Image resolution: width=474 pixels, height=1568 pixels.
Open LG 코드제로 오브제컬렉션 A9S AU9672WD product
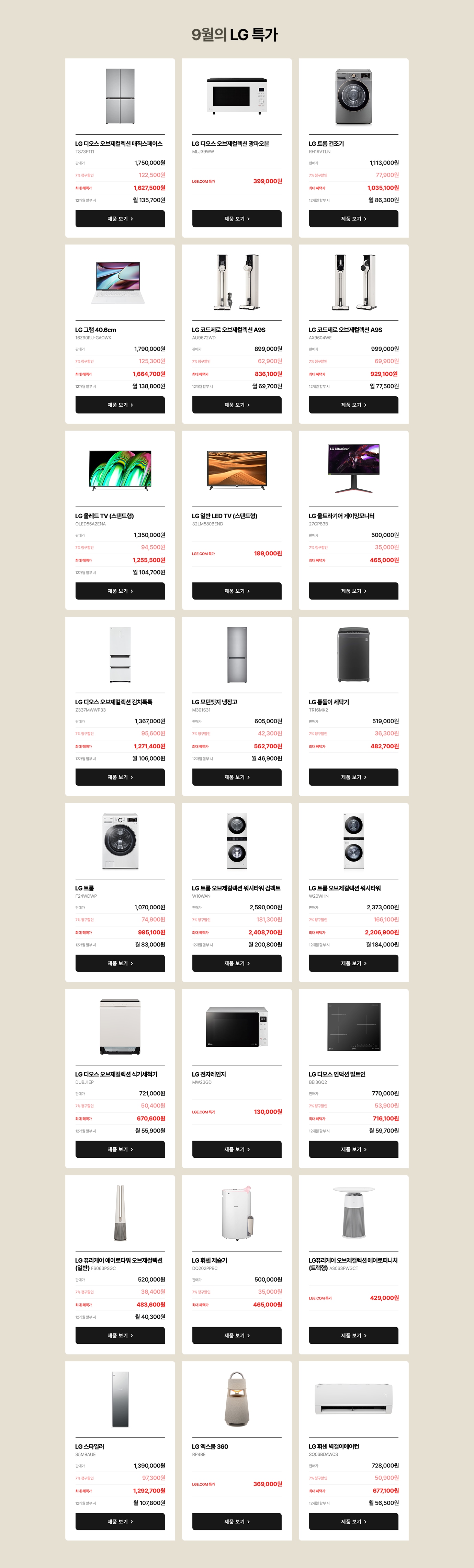237,405
